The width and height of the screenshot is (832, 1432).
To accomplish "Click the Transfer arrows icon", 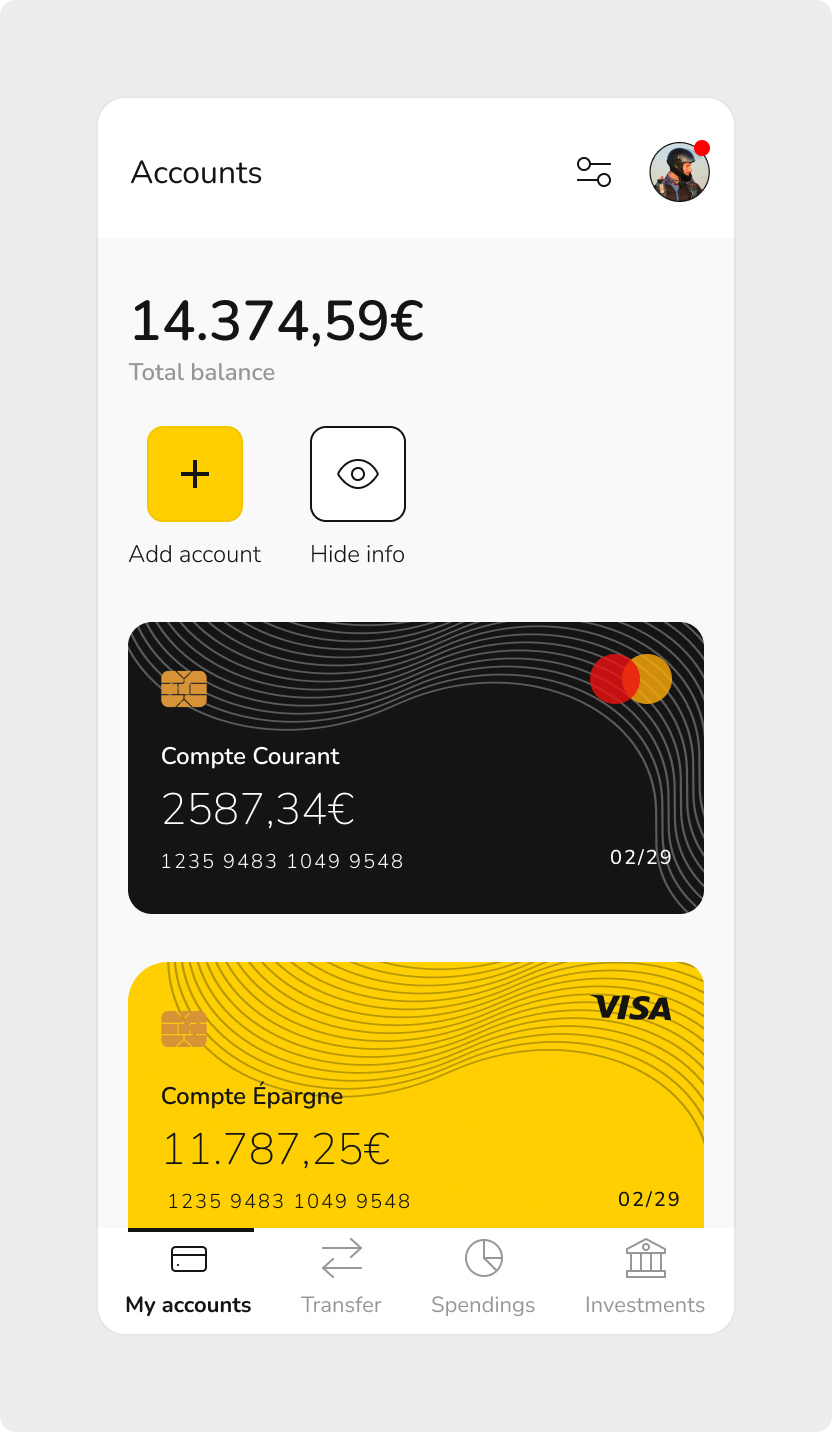I will click(341, 1258).
